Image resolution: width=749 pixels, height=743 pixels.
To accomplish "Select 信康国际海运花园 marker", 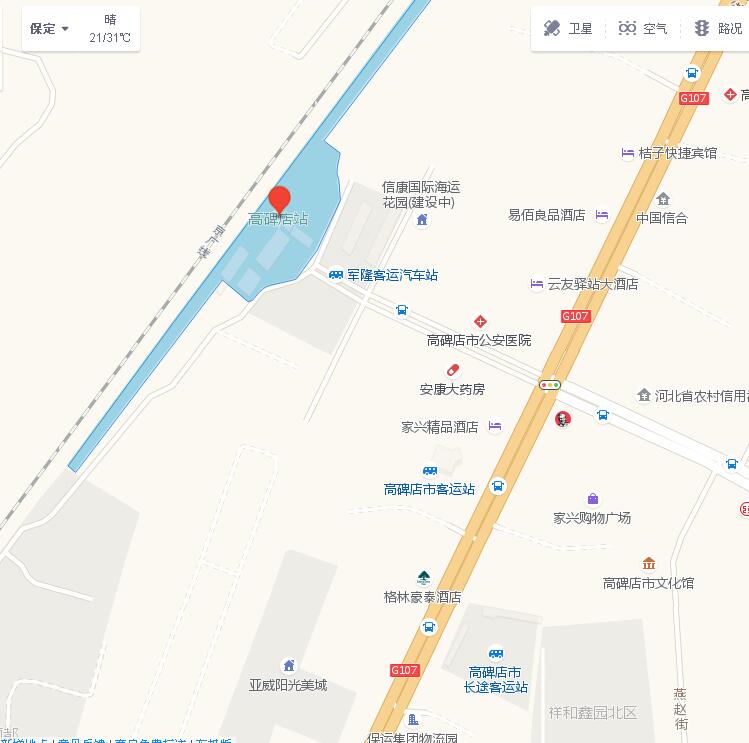I will (422, 220).
